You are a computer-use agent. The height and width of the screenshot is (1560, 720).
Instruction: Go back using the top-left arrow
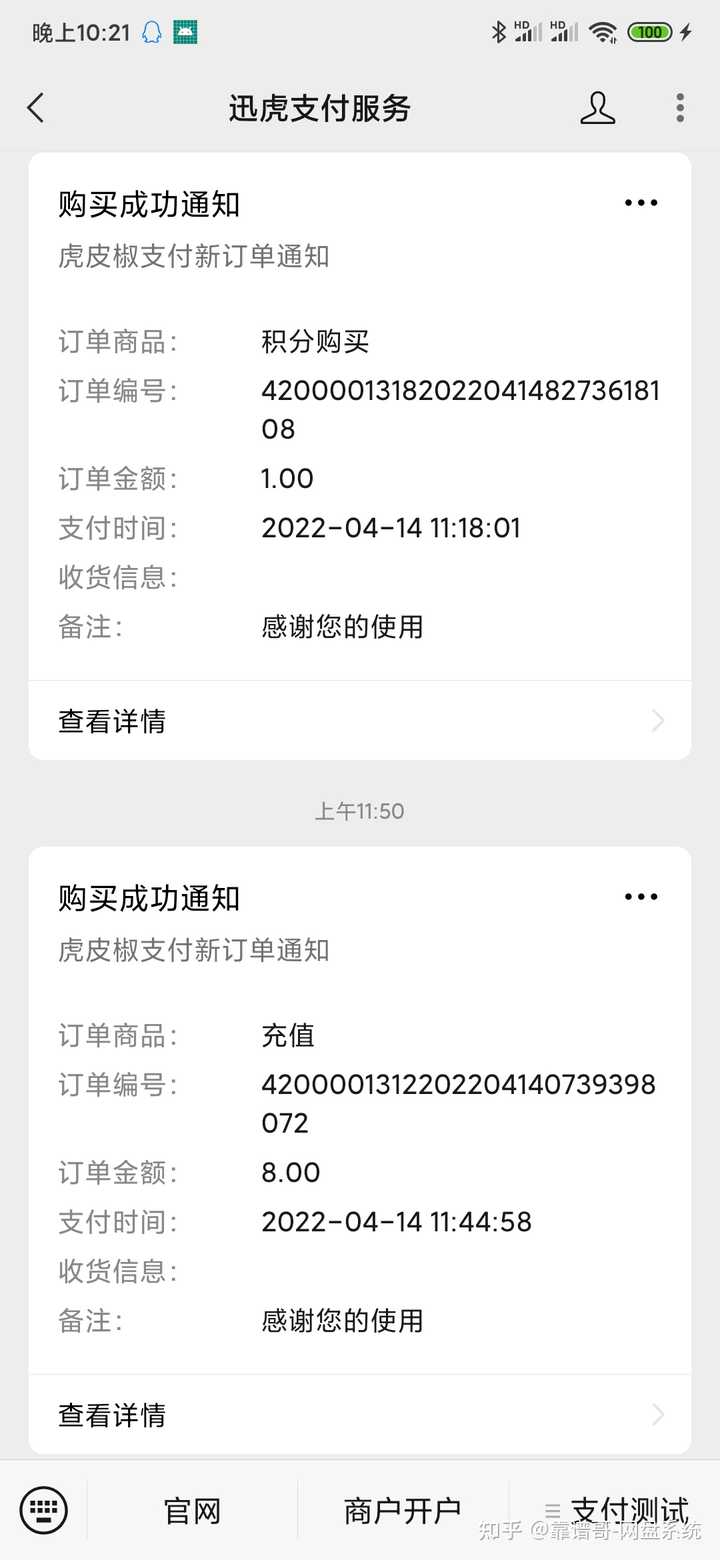(x=36, y=108)
